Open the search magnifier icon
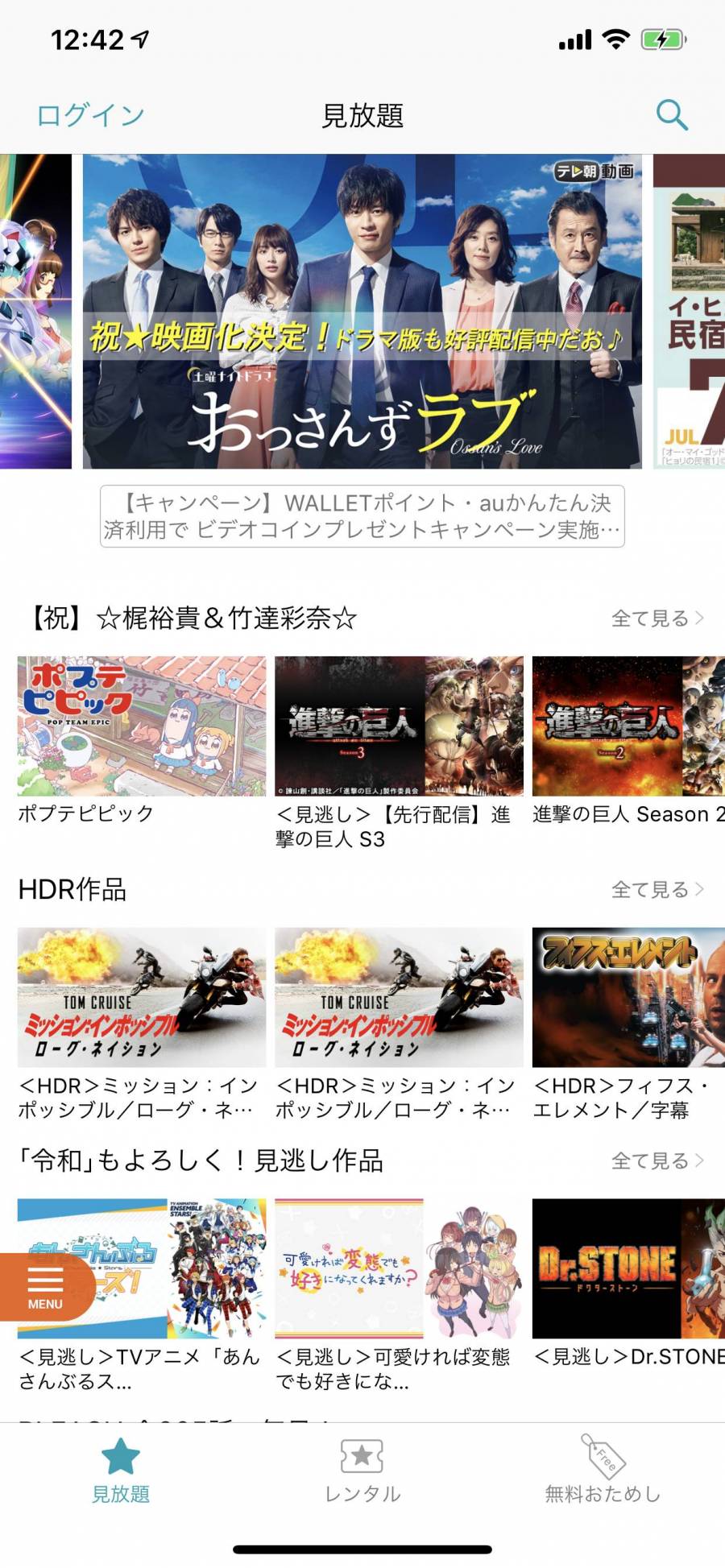725x1568 pixels. tap(671, 115)
